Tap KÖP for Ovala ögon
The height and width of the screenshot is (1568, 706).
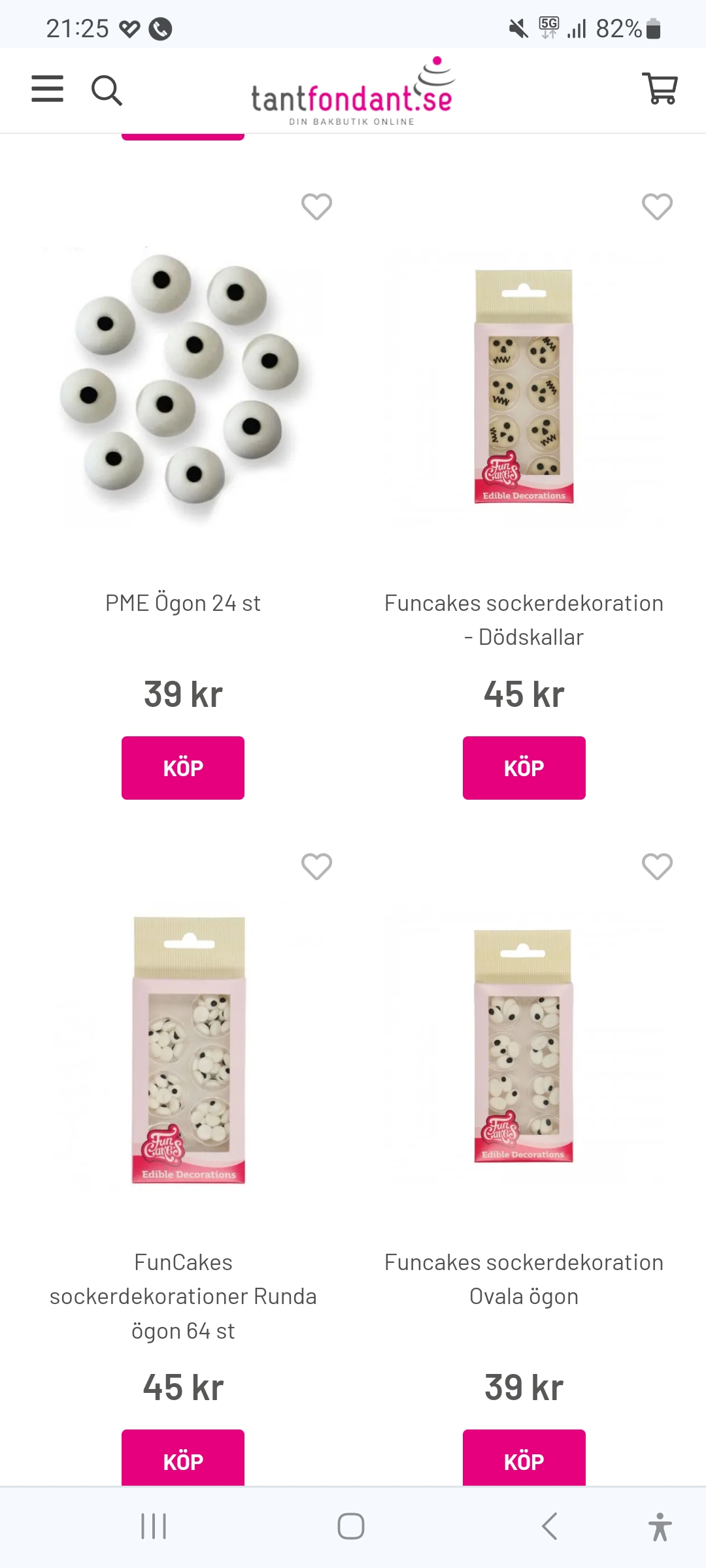tap(524, 1460)
